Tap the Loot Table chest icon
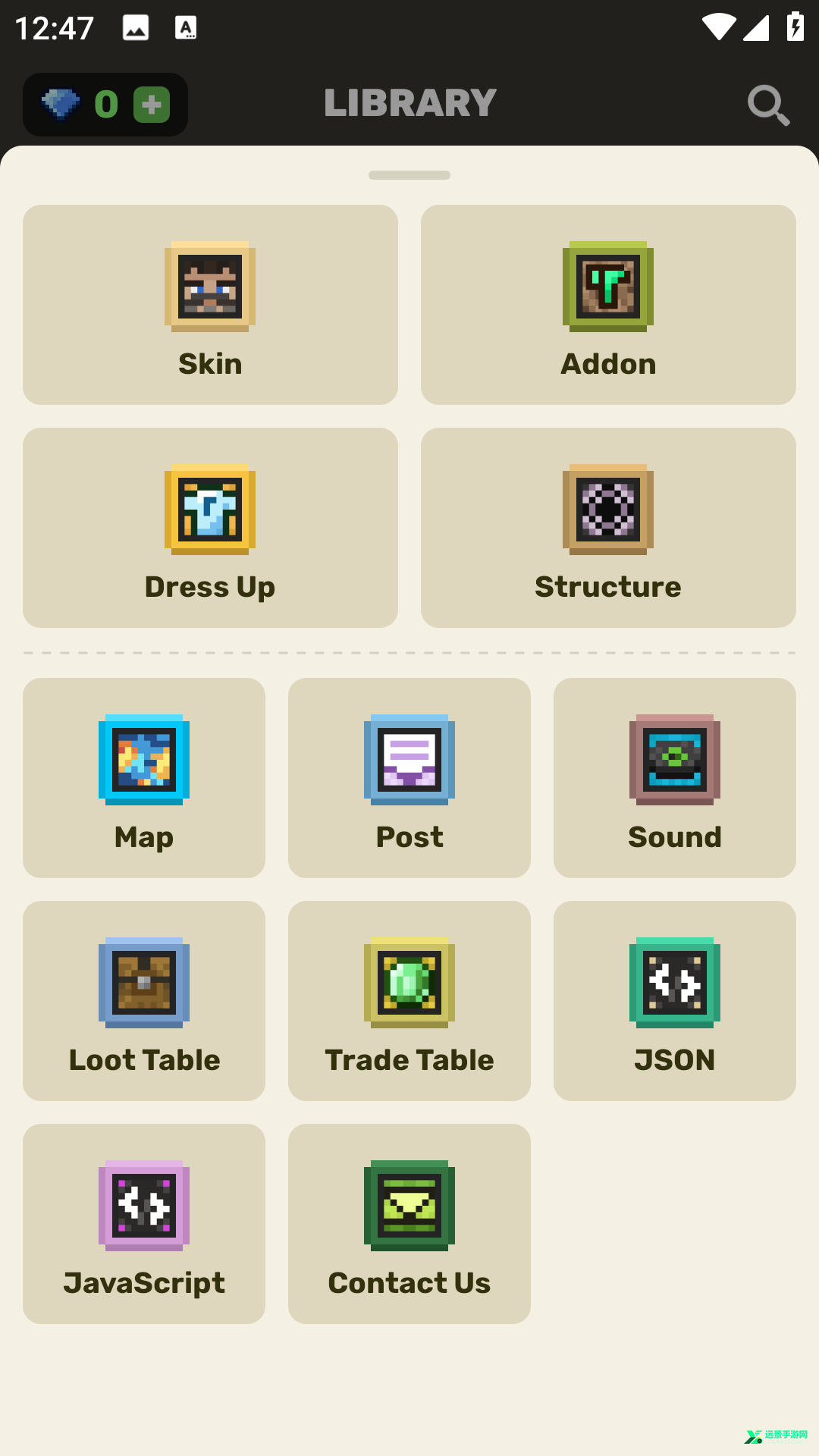Screen dimensions: 819x1456 pyautogui.click(x=144, y=983)
